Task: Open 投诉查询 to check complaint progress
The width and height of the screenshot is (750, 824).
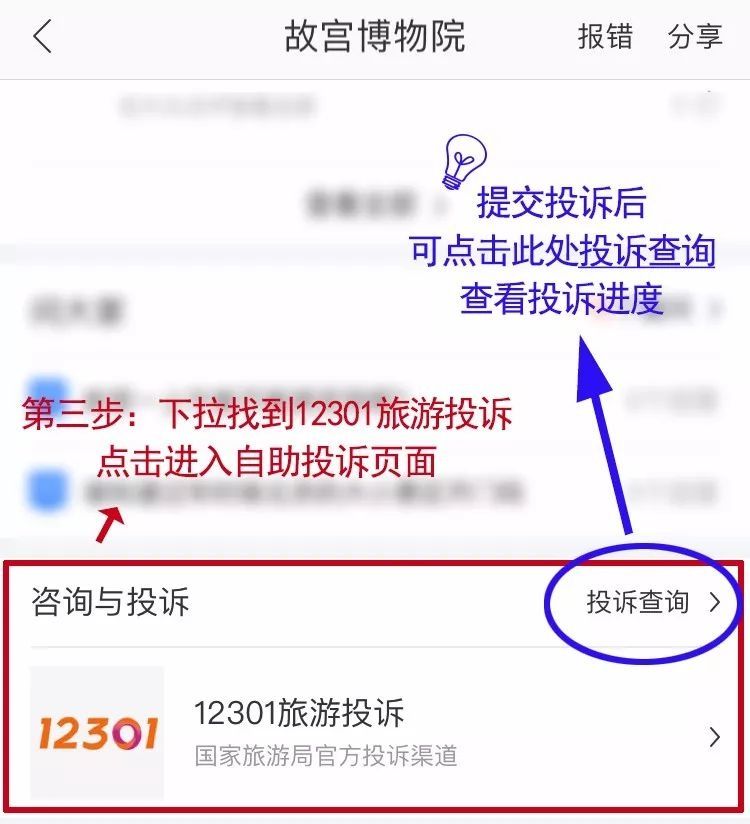Action: (x=651, y=602)
